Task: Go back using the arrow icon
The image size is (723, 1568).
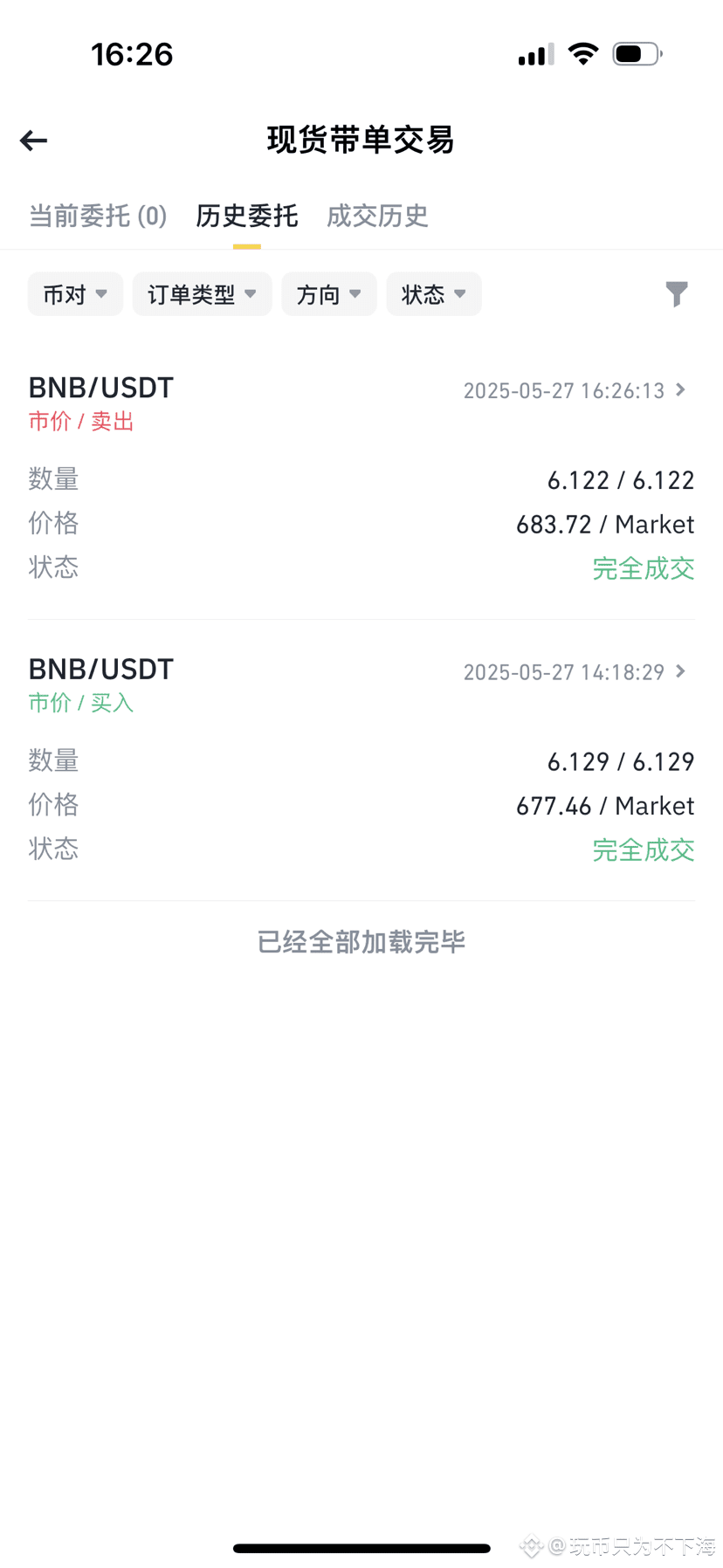Action: click(34, 141)
